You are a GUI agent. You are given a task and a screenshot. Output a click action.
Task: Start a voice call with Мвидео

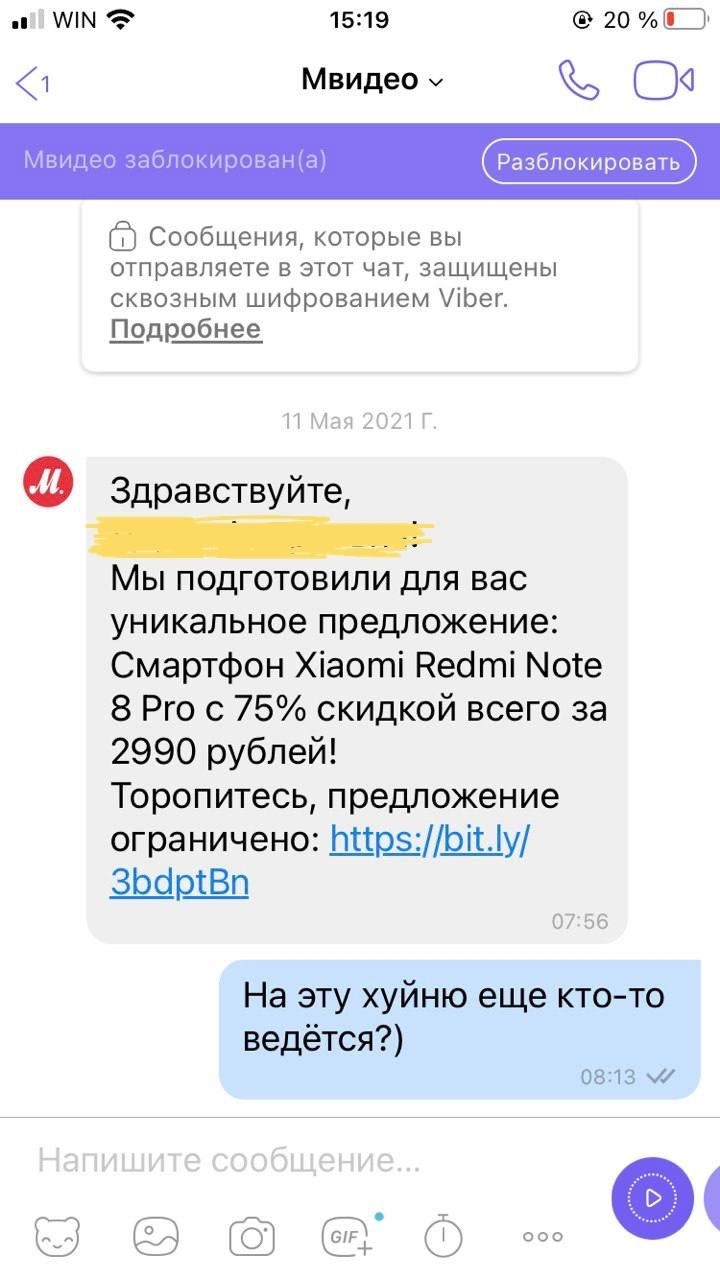pos(579,81)
